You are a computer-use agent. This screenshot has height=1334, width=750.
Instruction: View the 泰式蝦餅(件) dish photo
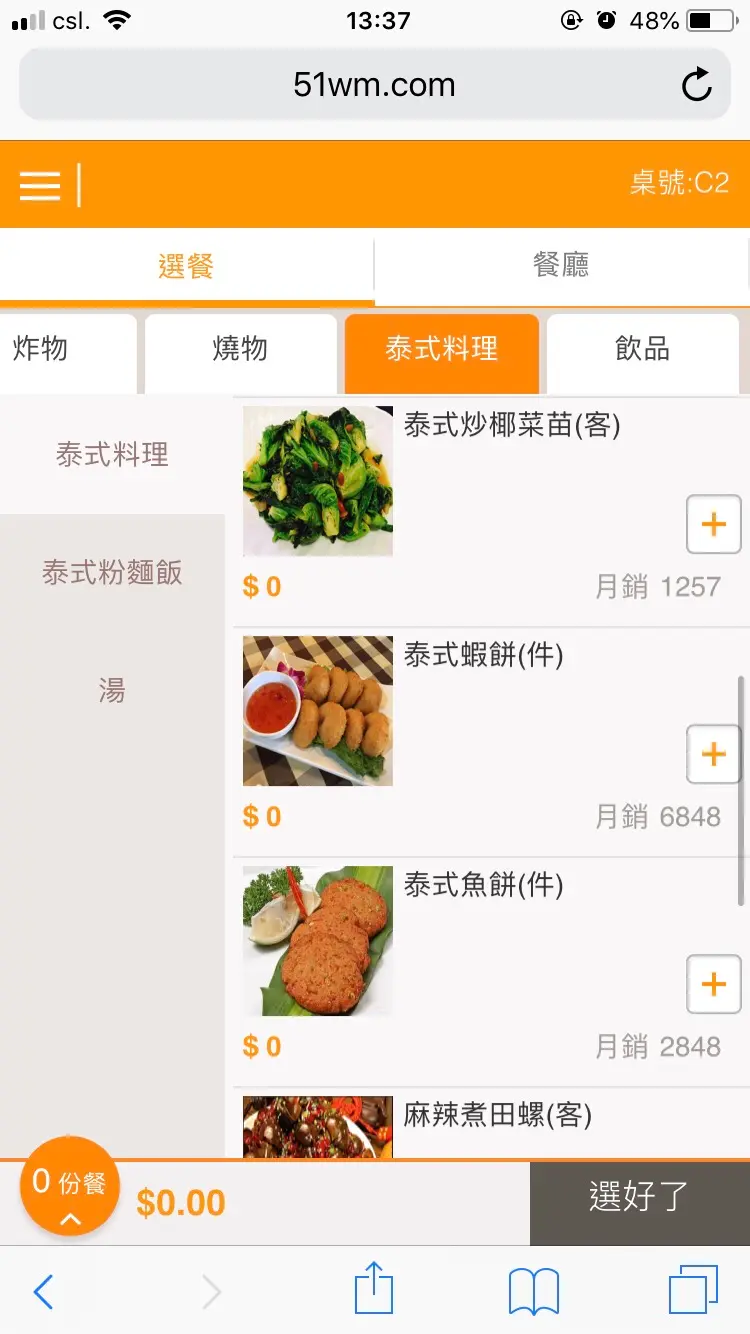tap(318, 711)
